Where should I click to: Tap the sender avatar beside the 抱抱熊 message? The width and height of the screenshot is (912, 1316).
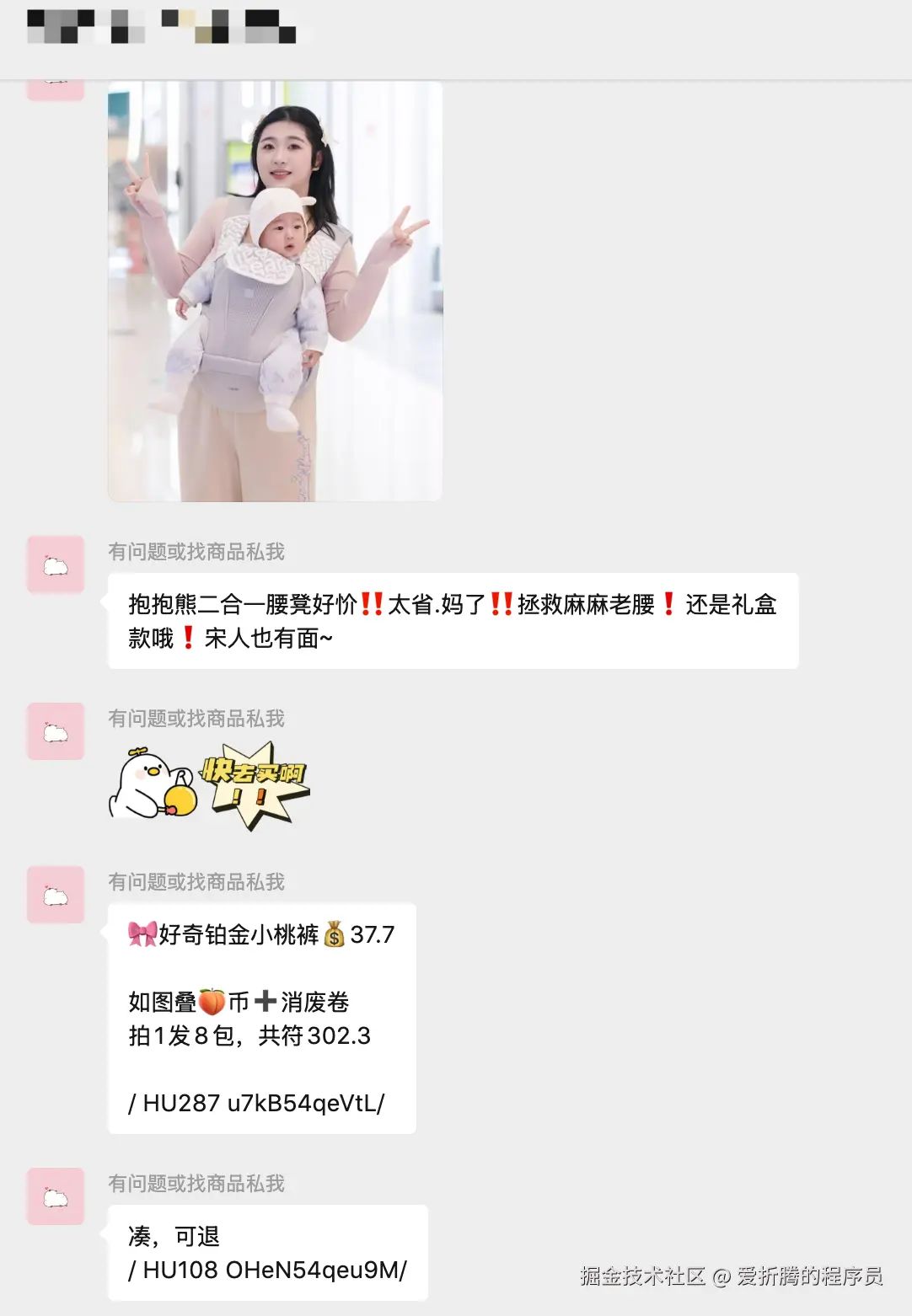tap(56, 564)
